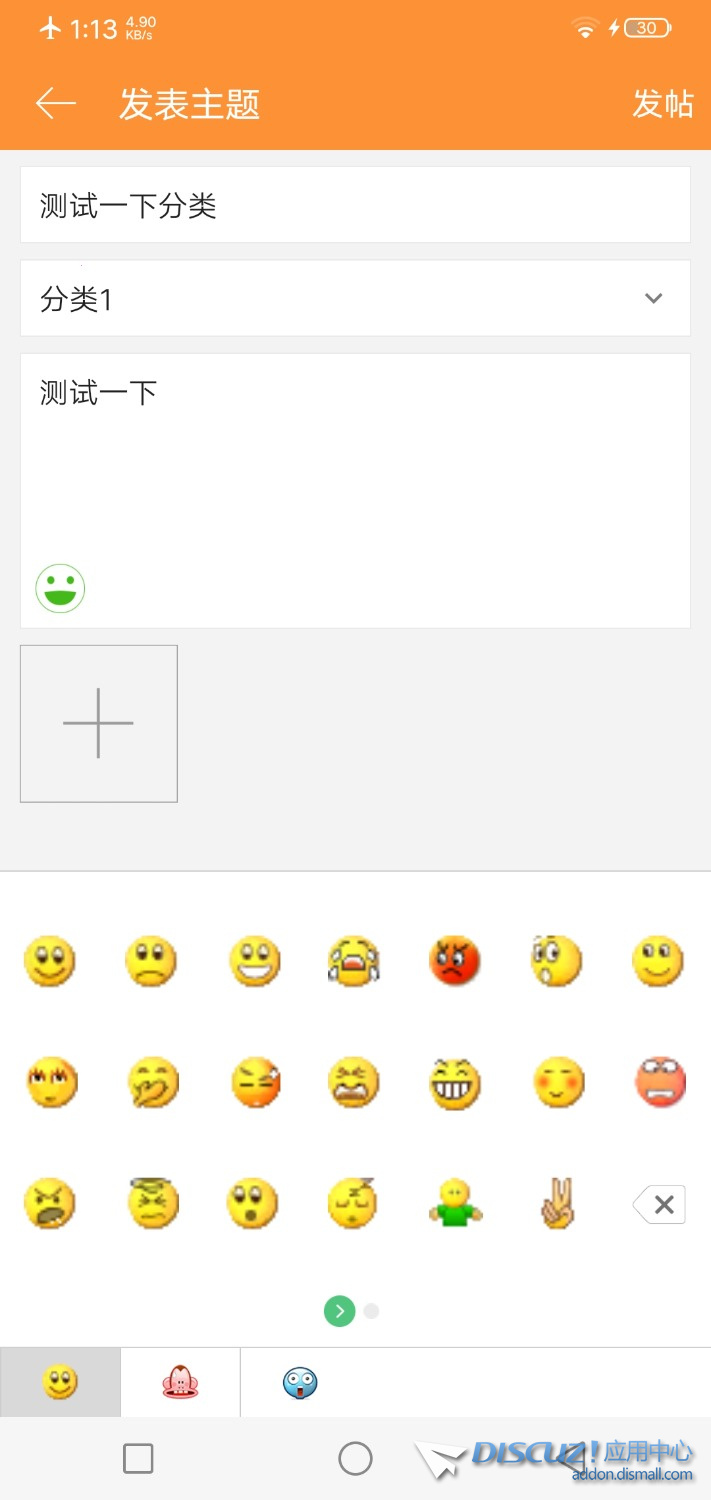Insert the green-shirt shrug emoticon
Screen dimensions: 711x1500
tap(455, 1204)
